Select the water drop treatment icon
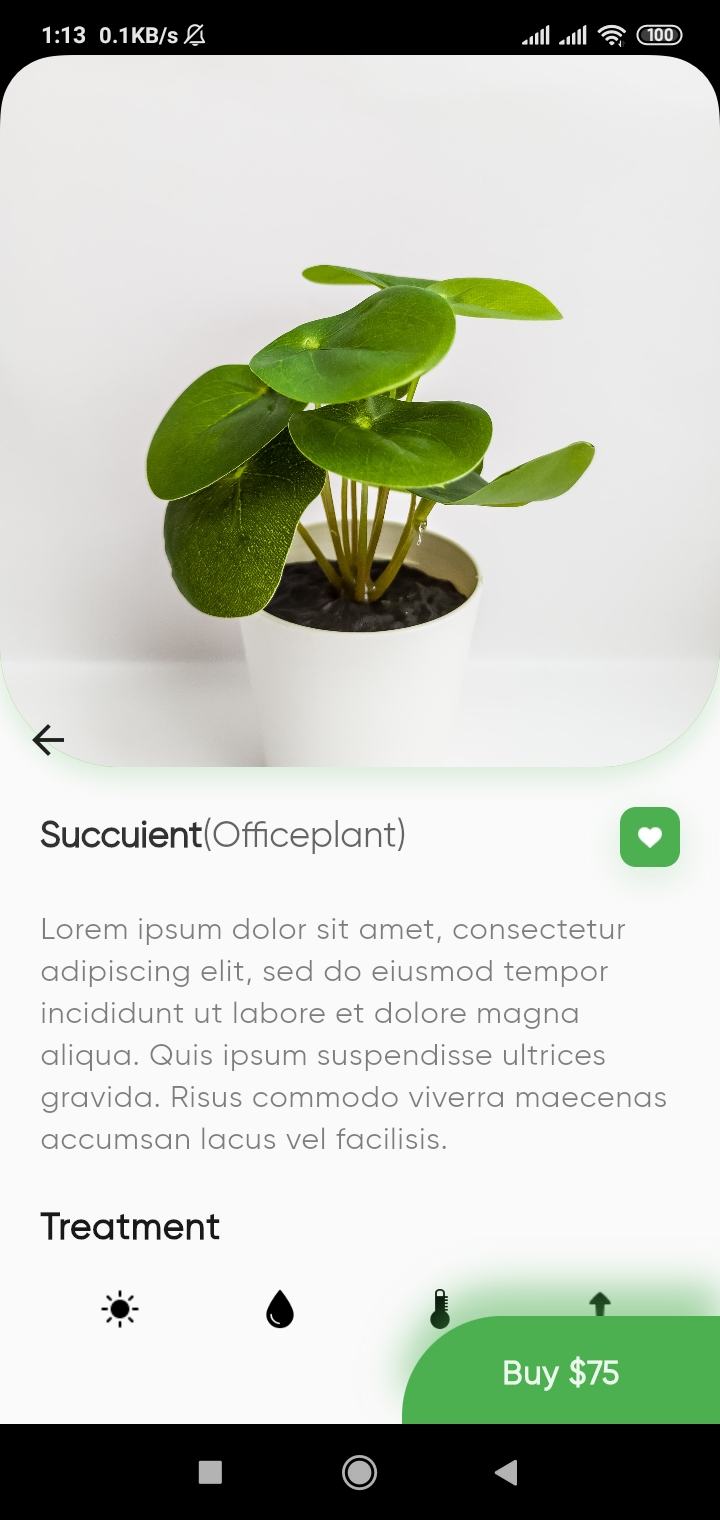 pos(279,1308)
